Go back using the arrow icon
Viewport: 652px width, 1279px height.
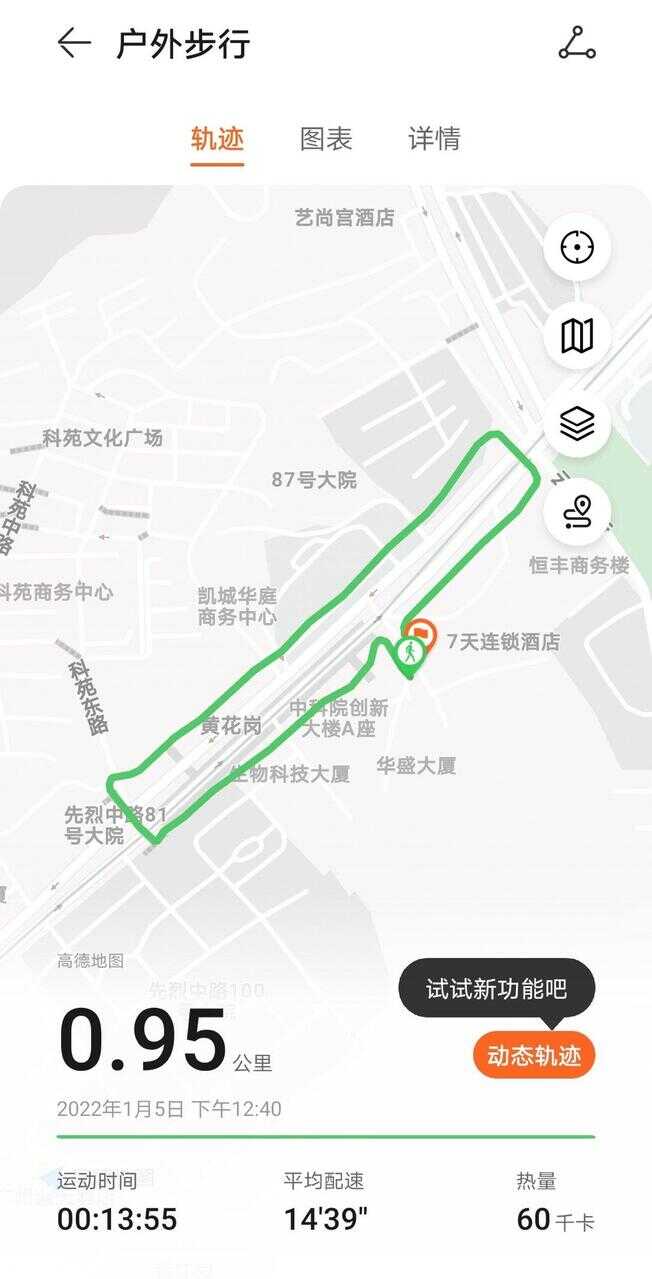pyautogui.click(x=74, y=43)
